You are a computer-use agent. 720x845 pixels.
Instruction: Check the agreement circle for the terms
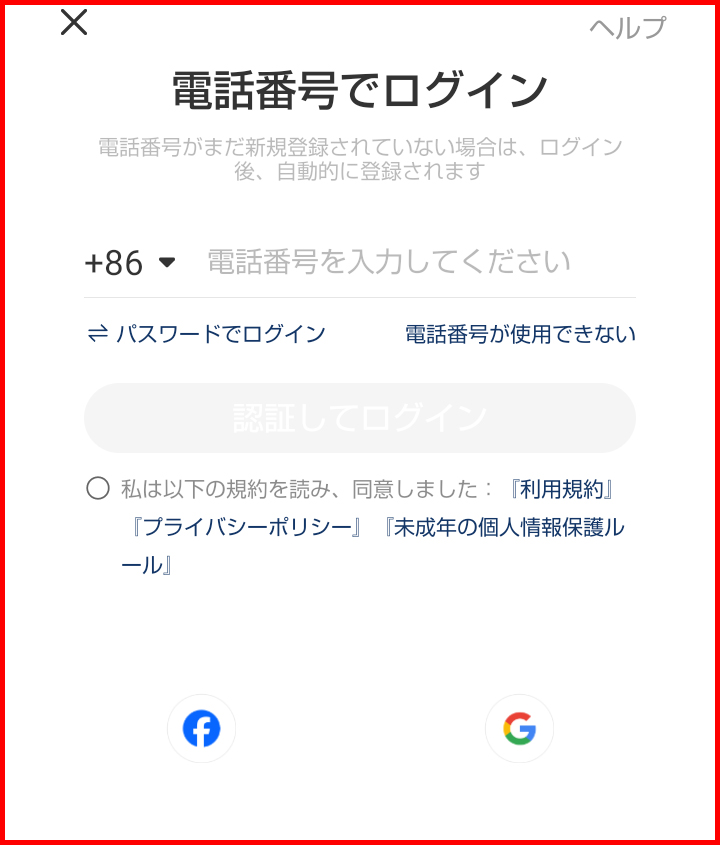click(98, 489)
